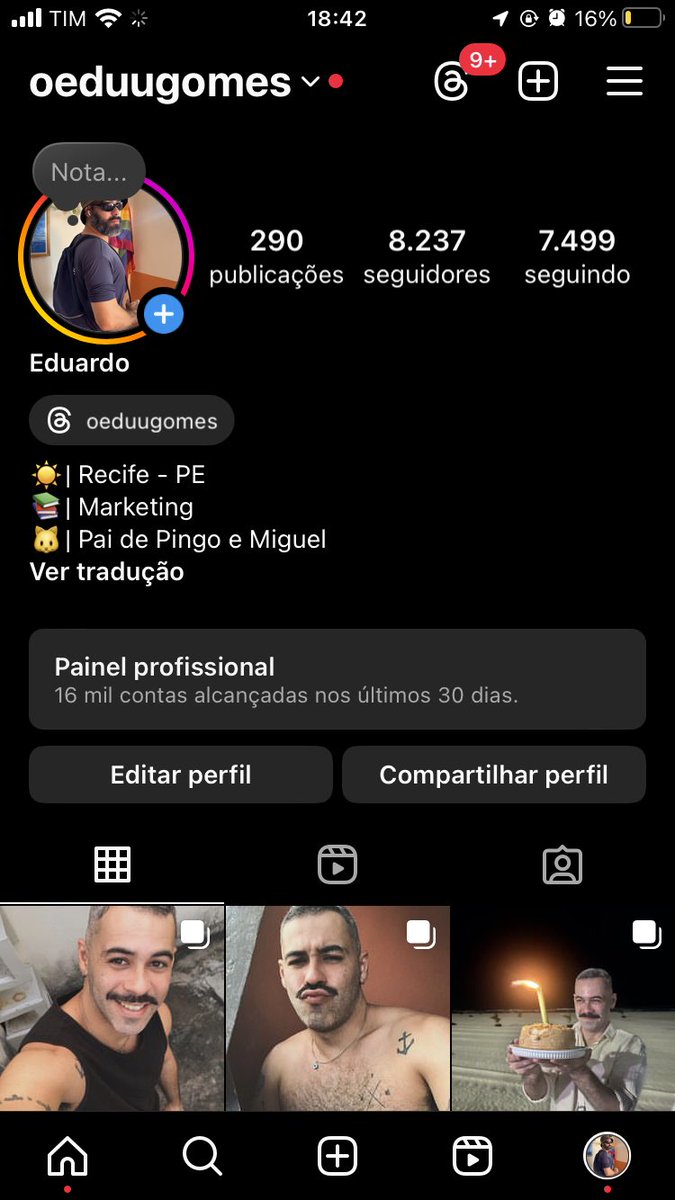
Task: Open the oeduugomes account switcher dropdown
Action: tap(174, 83)
